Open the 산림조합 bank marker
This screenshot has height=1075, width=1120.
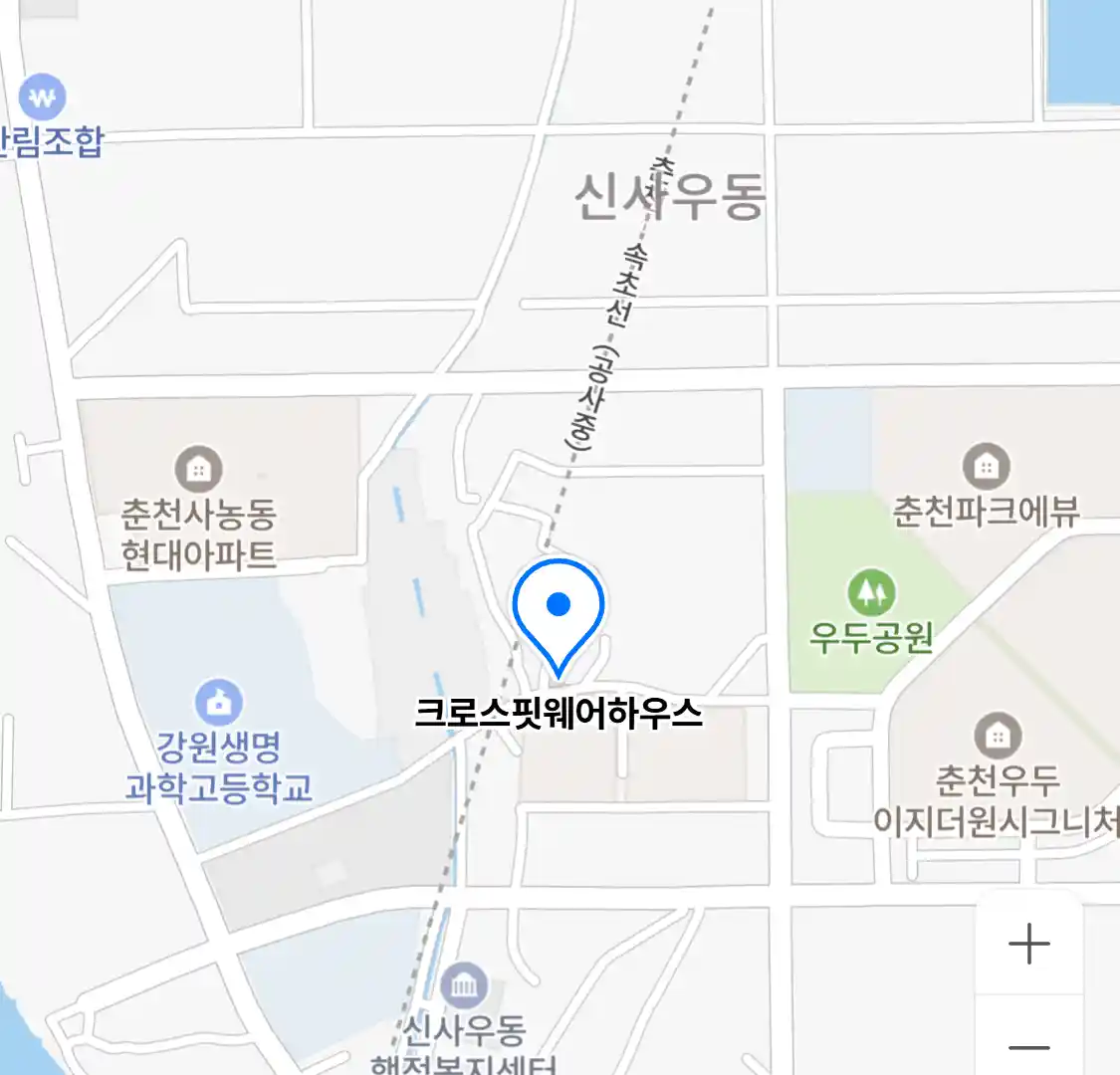tap(43, 98)
